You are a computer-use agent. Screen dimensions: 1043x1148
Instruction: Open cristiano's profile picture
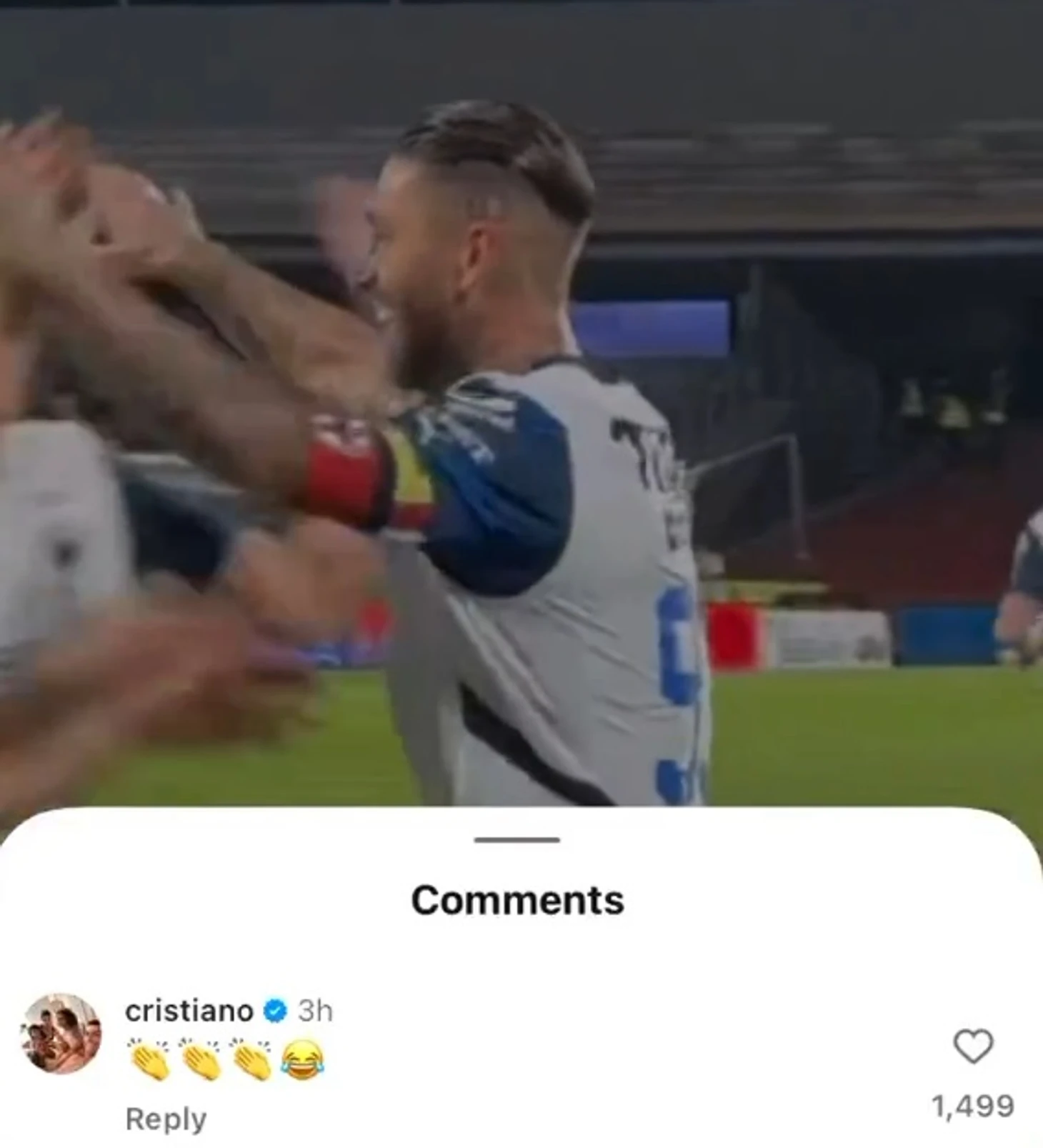click(x=62, y=1033)
